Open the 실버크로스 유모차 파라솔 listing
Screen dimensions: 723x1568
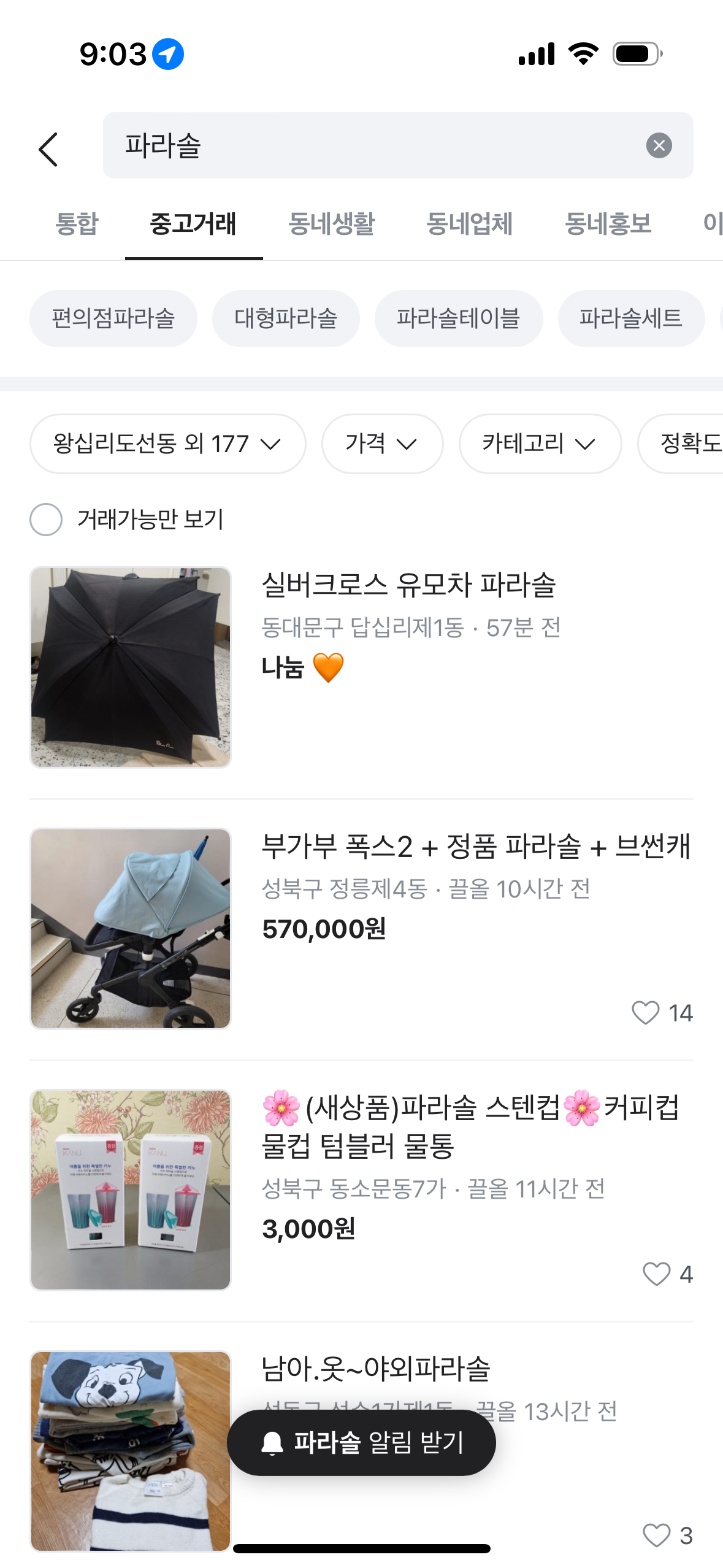click(408, 585)
